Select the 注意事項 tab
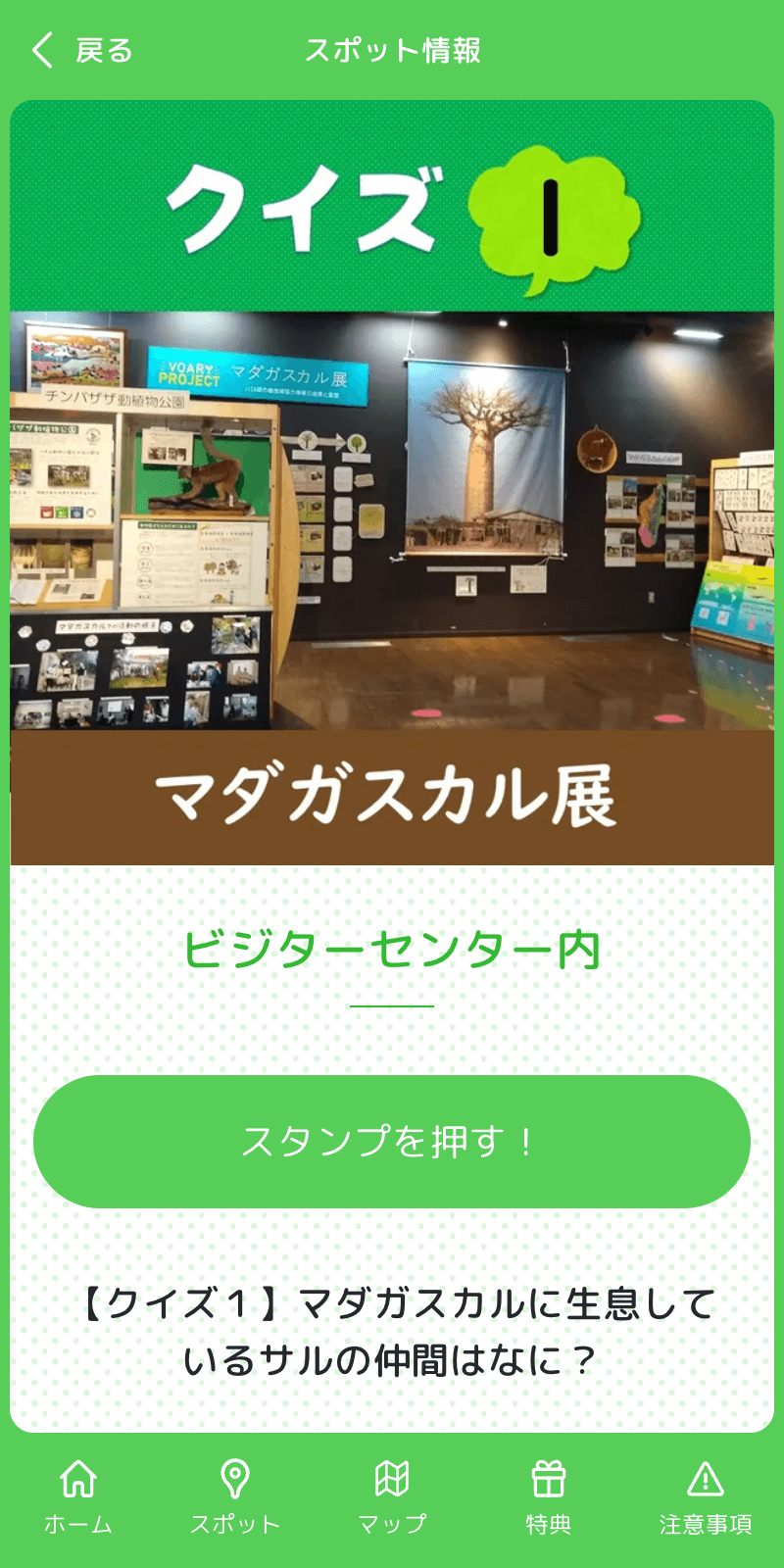 click(x=706, y=1496)
